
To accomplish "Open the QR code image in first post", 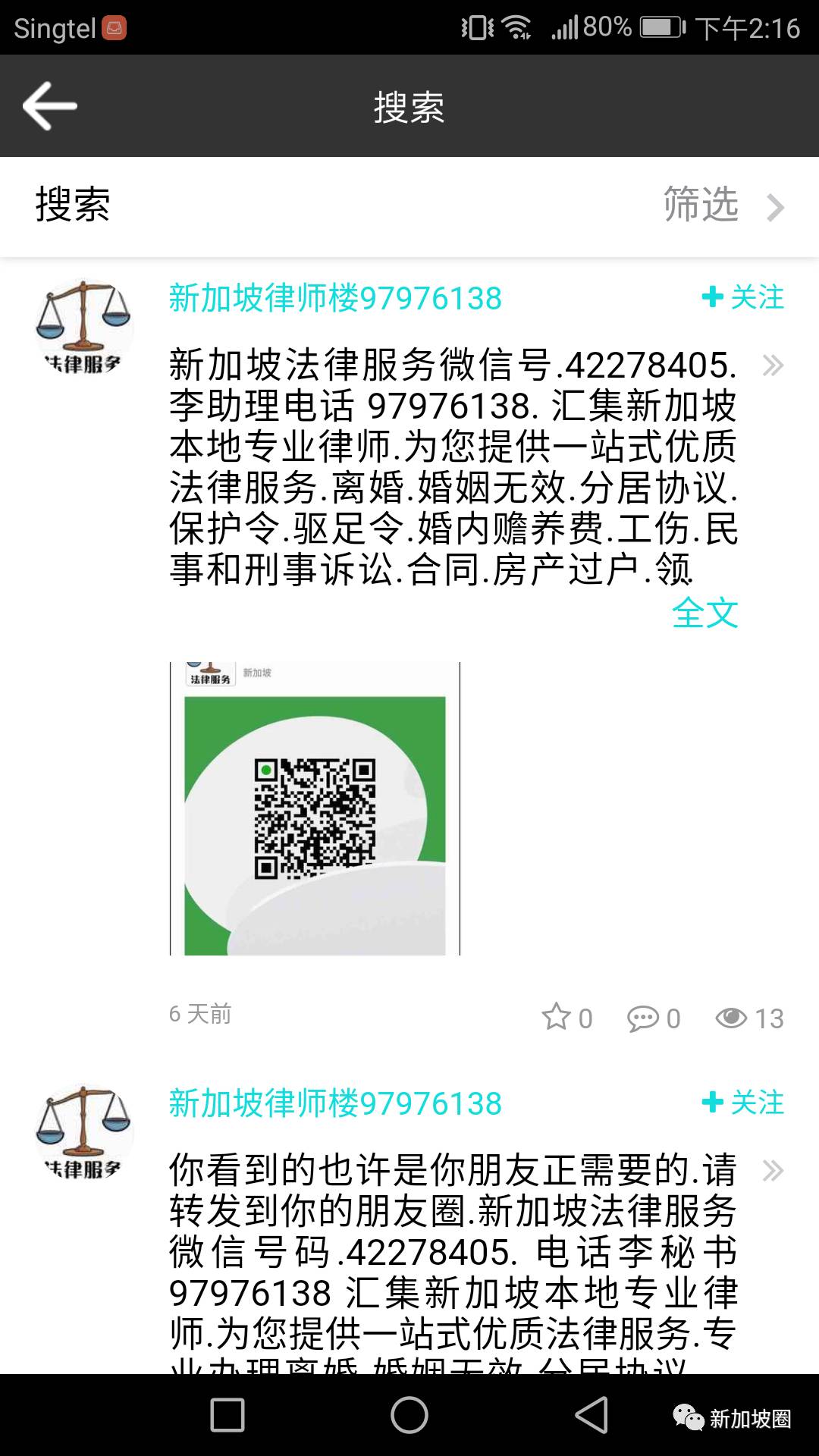I will 315,808.
